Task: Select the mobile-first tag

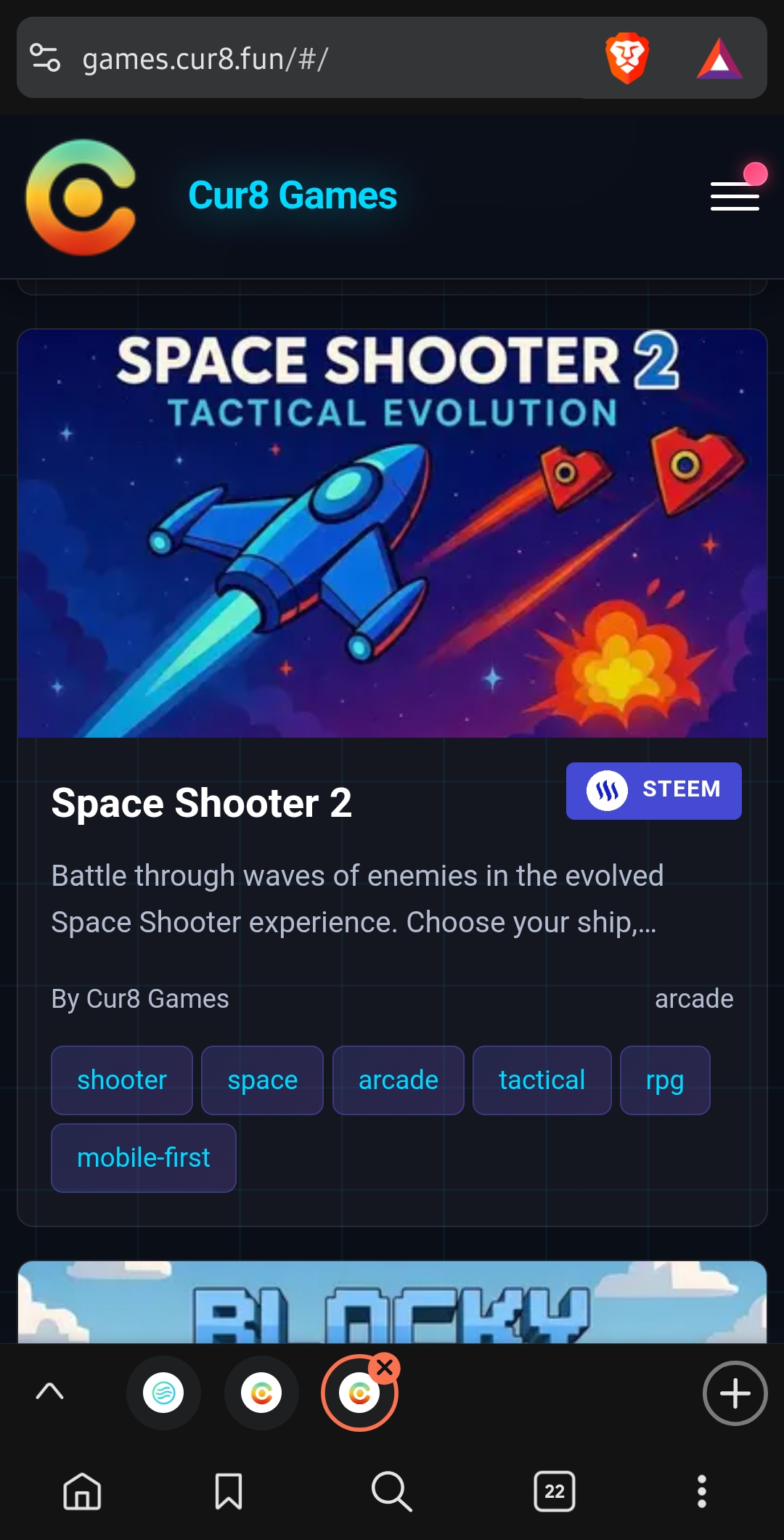Action: coord(144,1157)
